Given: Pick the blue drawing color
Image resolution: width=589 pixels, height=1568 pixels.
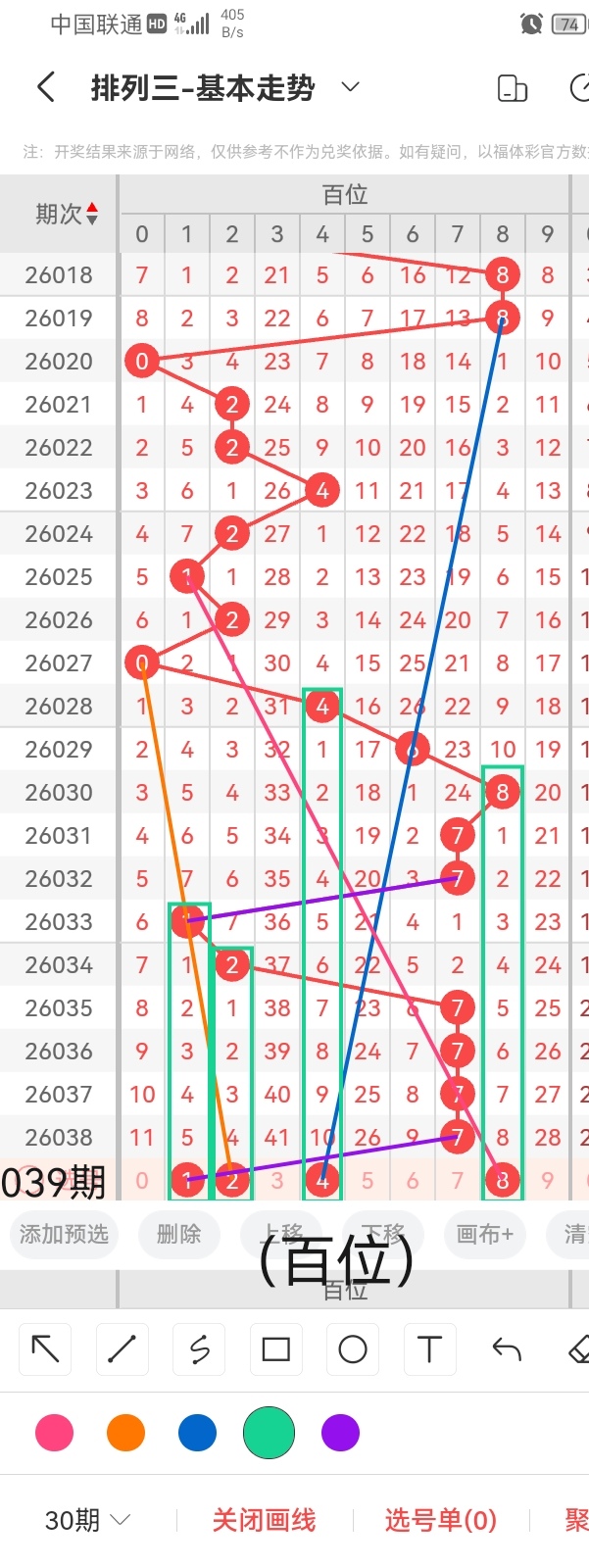Looking at the screenshot, I should 197,1433.
